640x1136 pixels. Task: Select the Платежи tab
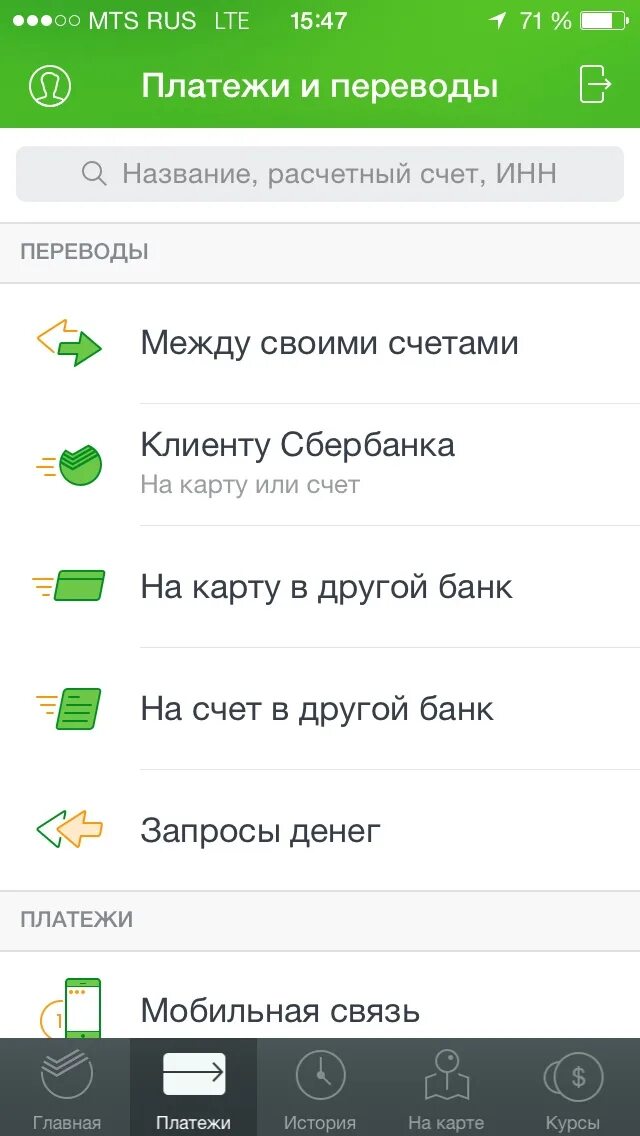(x=193, y=1088)
